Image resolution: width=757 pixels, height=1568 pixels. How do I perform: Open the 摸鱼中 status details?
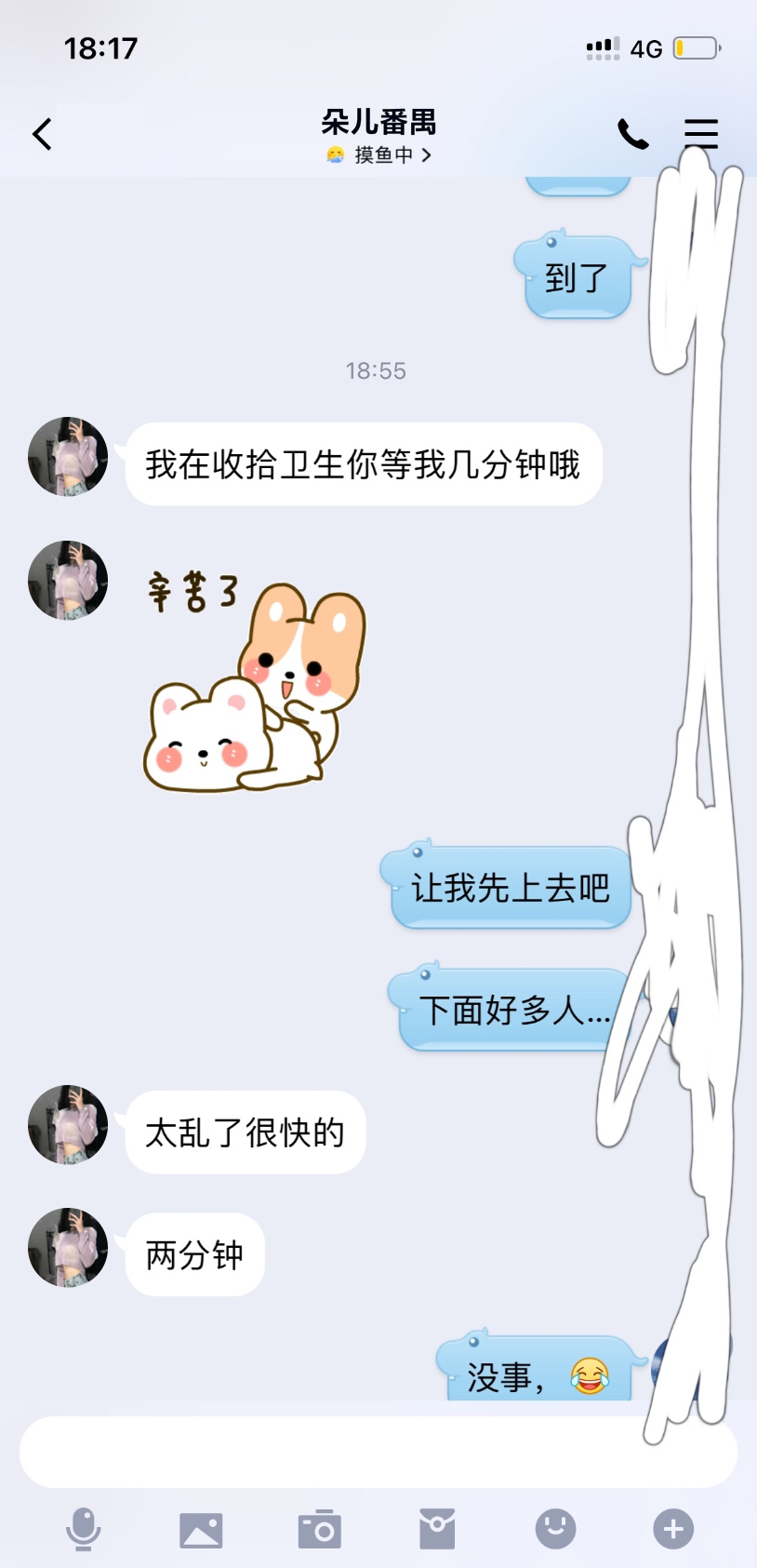(x=378, y=154)
